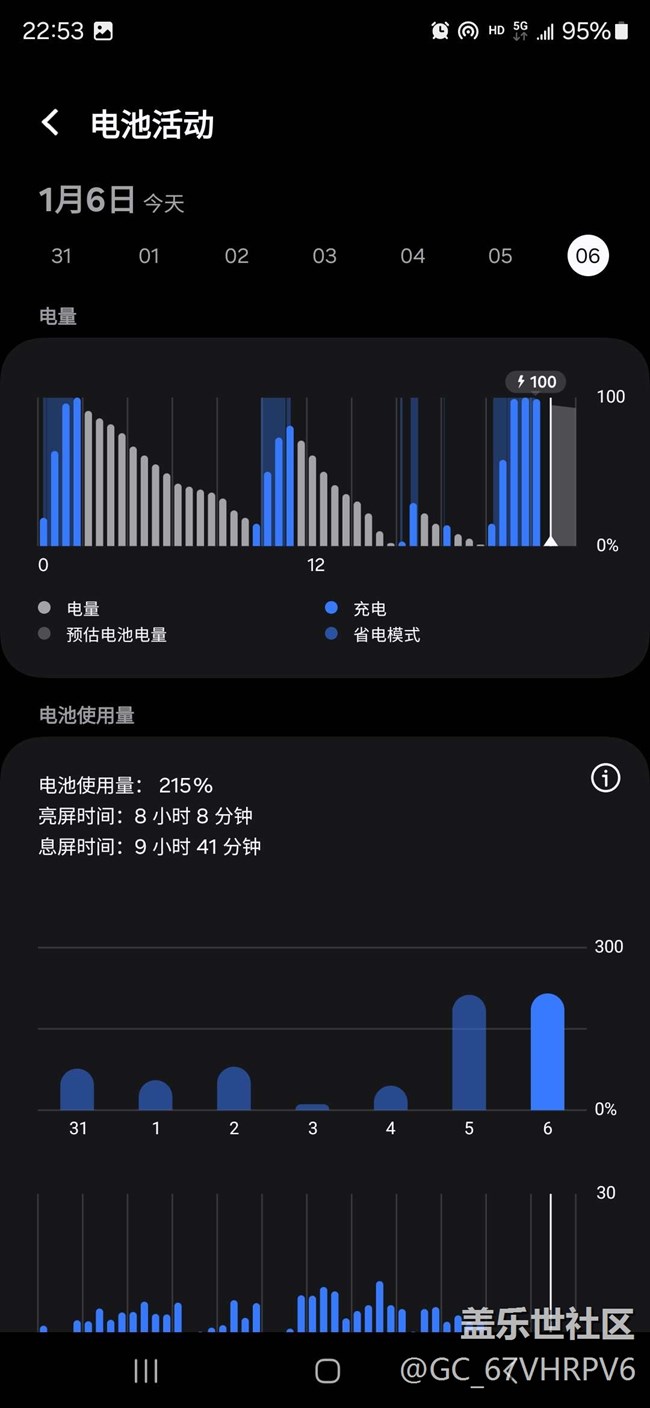Viewport: 650px width, 1408px height.
Task: Select the day 2 bar in usage chart
Action: (x=234, y=1090)
